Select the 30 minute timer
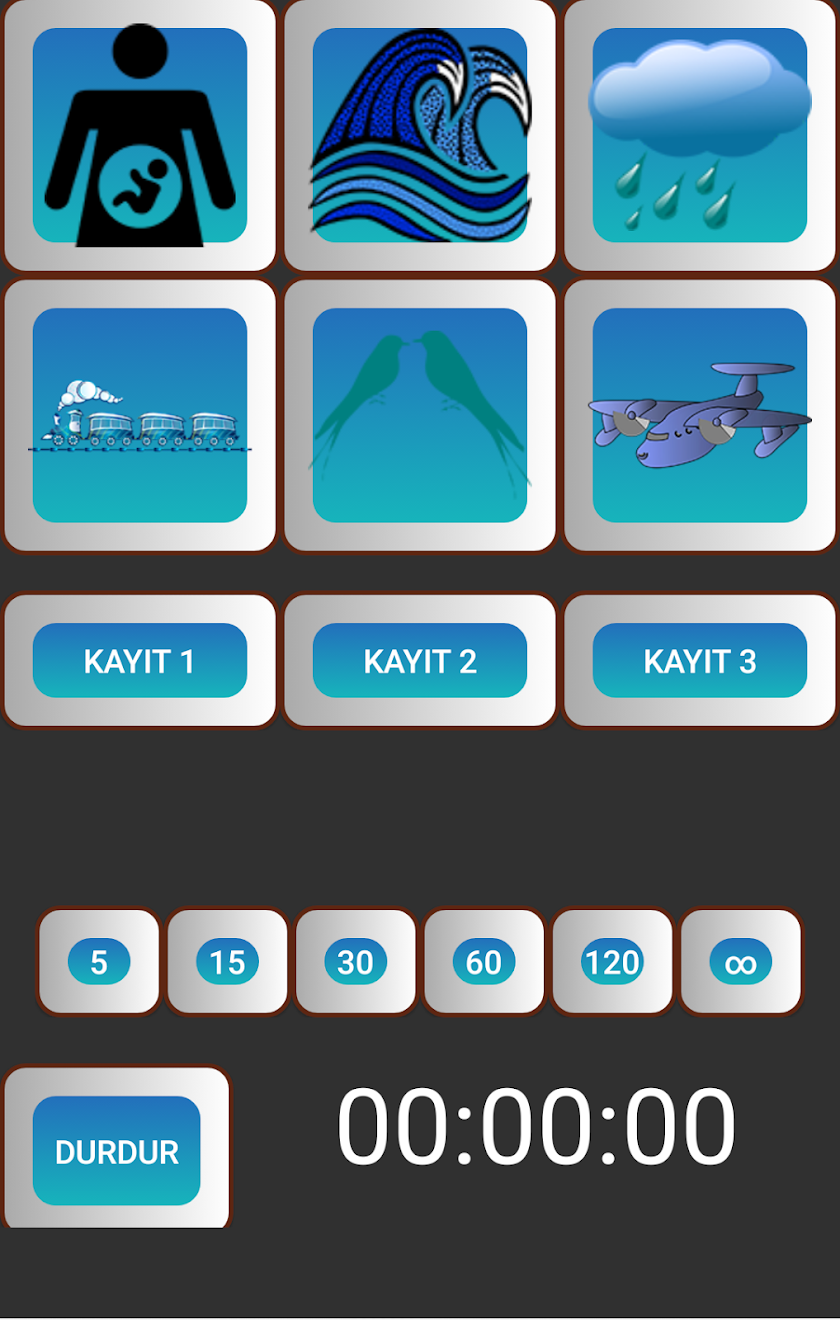Image resolution: width=840 pixels, height=1320 pixels. coord(355,962)
